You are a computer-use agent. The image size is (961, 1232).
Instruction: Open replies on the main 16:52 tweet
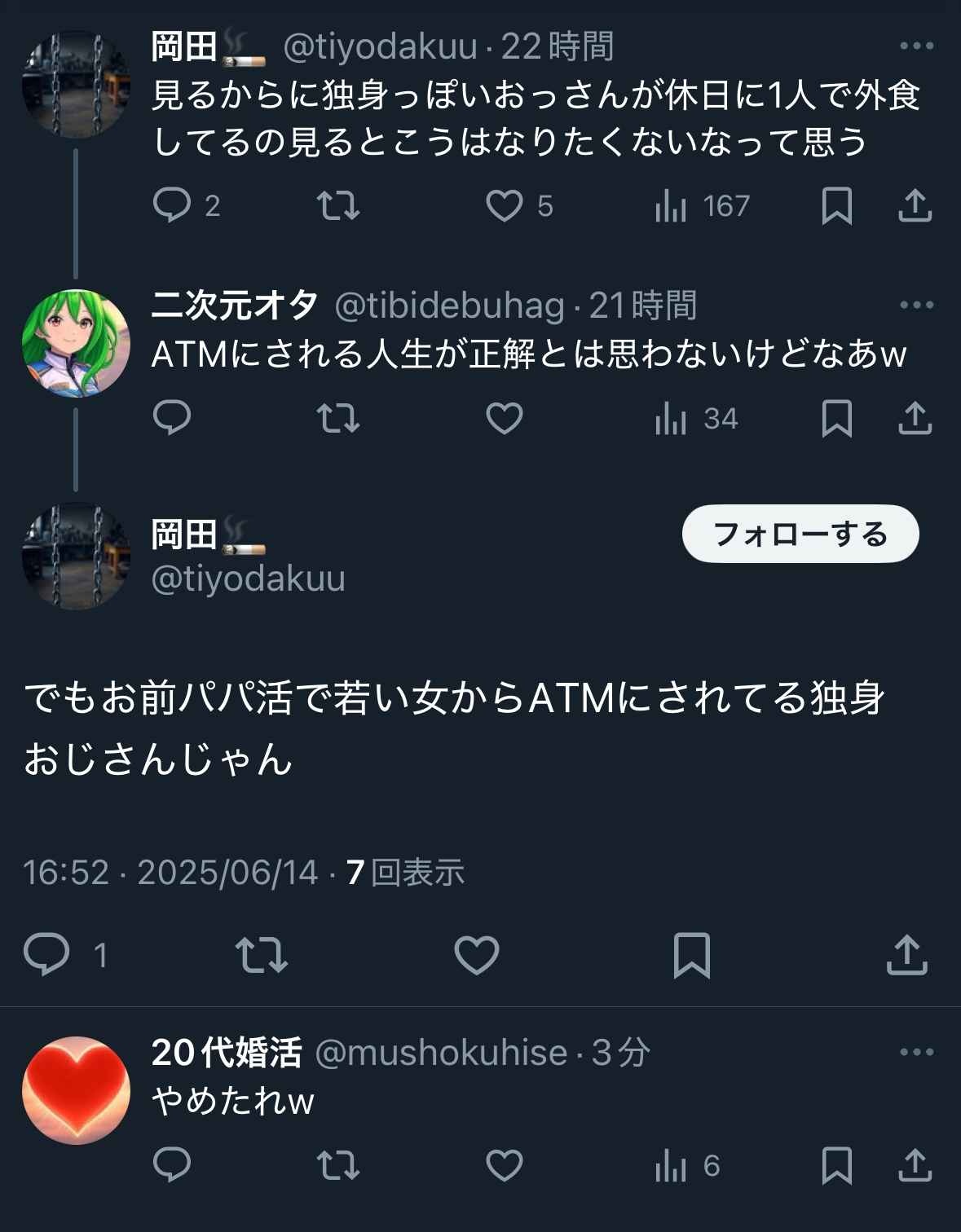pos(46,955)
